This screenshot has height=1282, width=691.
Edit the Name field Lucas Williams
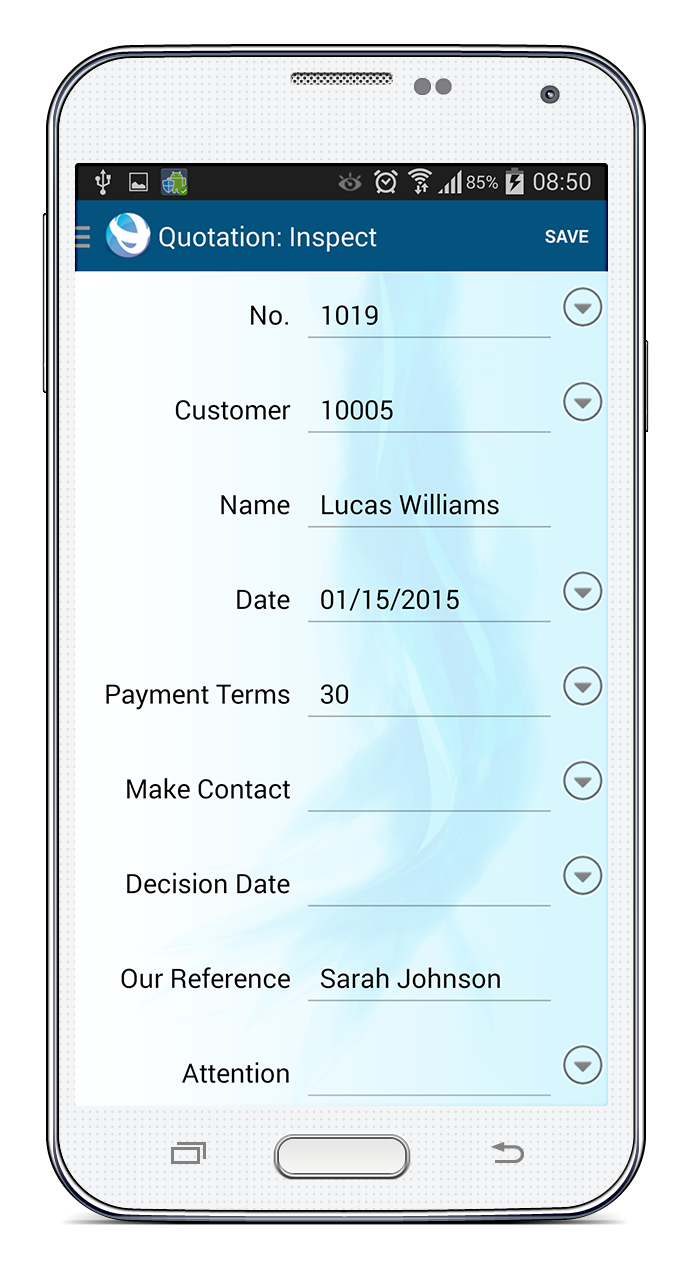point(429,505)
